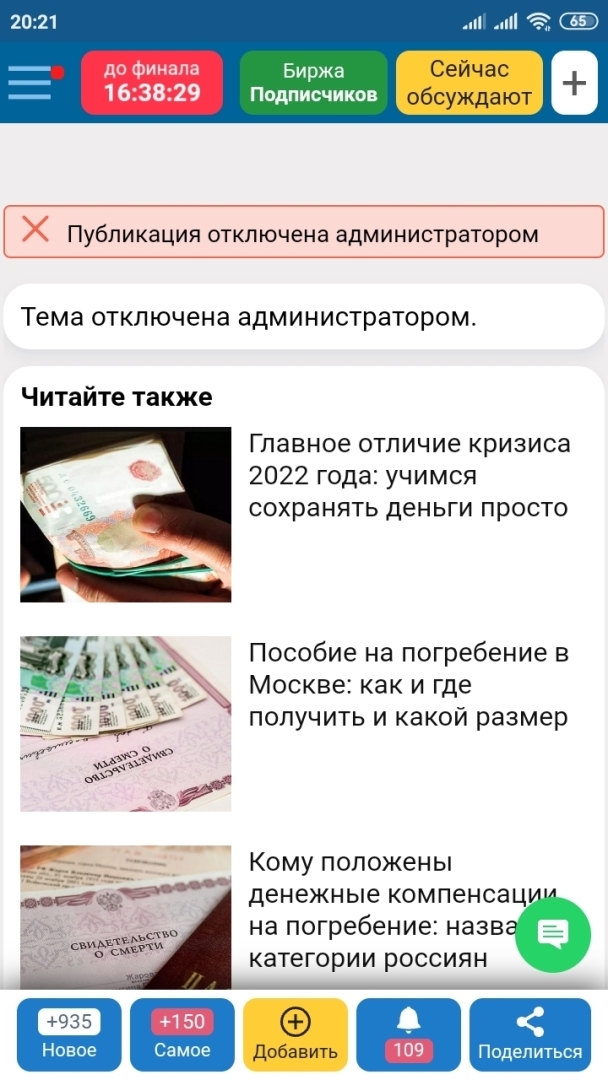Open the green chat bubble button
This screenshot has width=608, height=1080.
pyautogui.click(x=552, y=933)
